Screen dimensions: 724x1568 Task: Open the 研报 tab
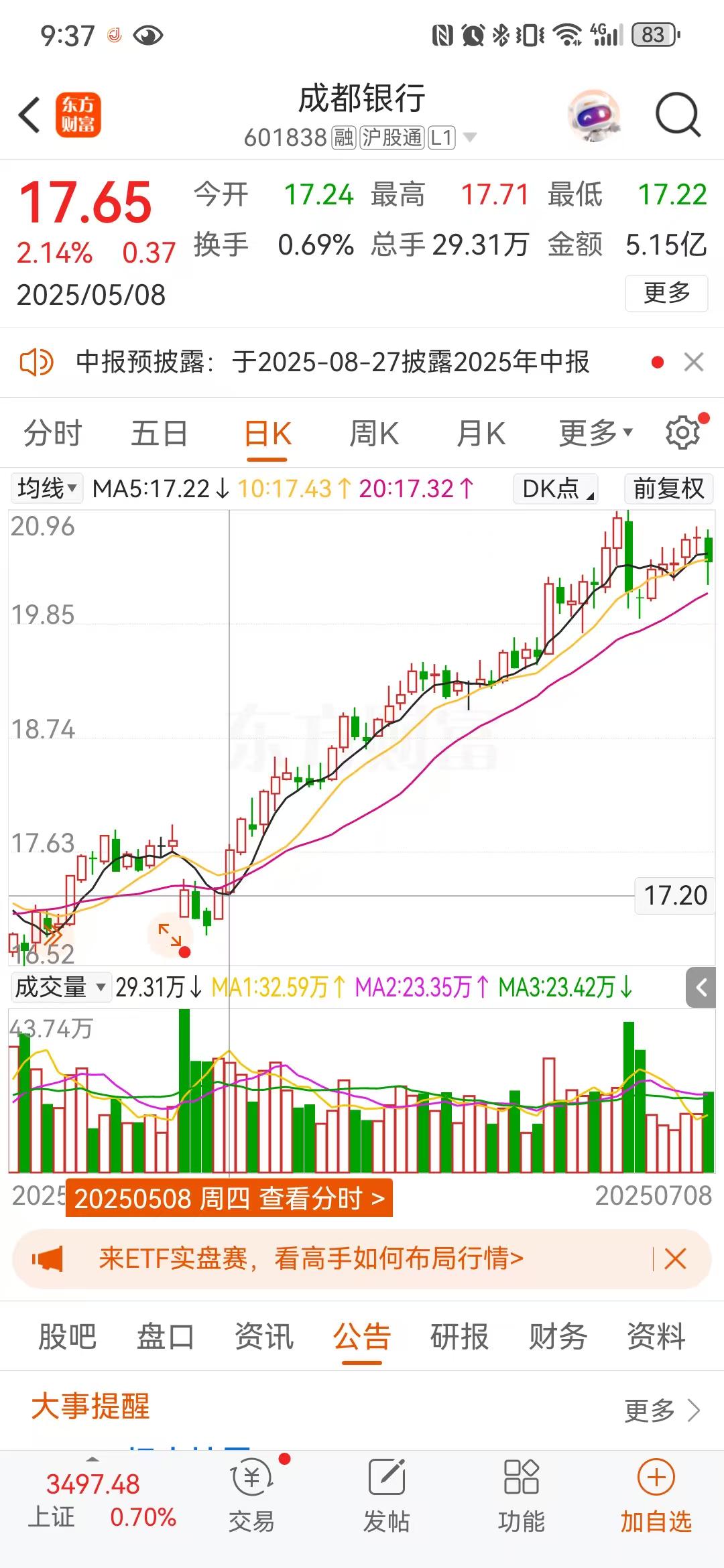coord(459,1337)
